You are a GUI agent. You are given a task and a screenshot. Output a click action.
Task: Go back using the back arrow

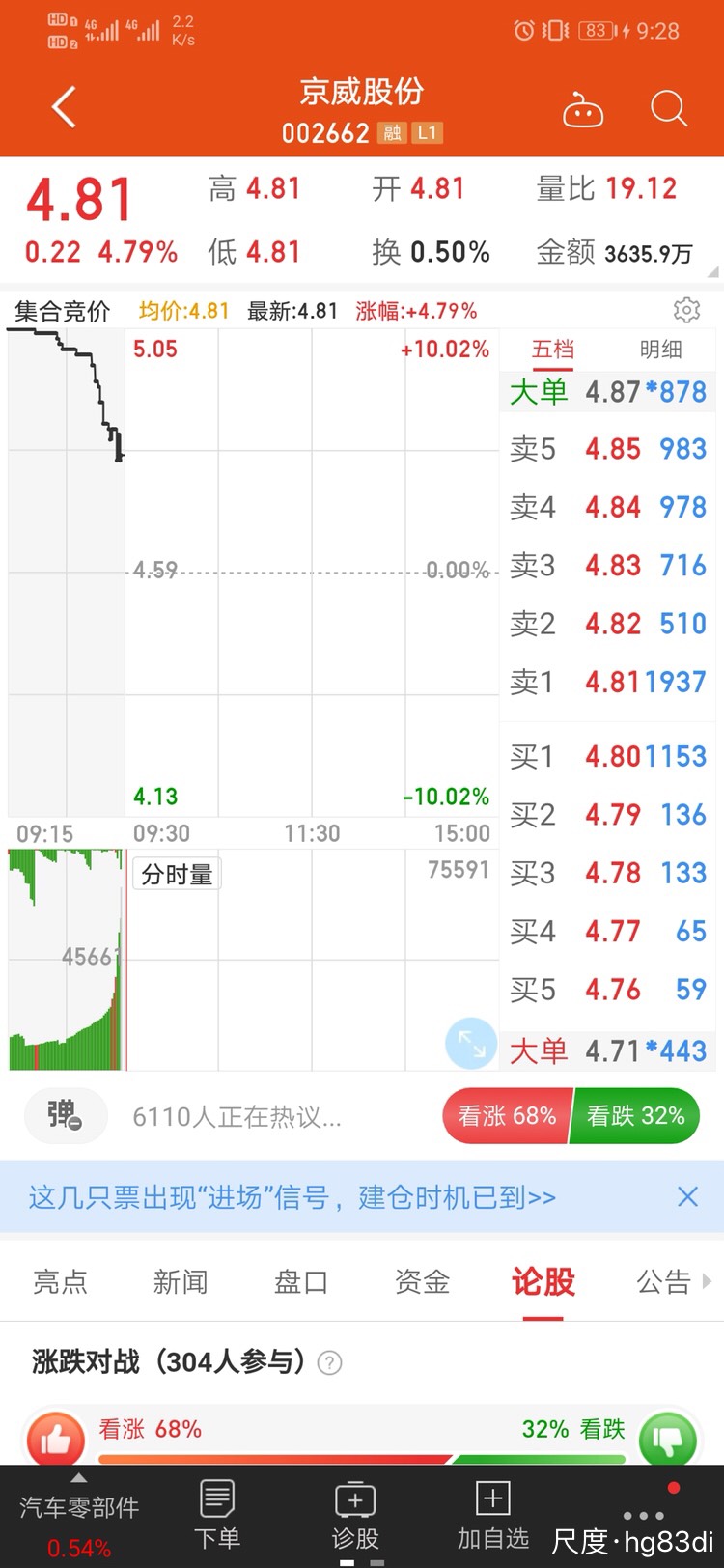click(x=63, y=106)
